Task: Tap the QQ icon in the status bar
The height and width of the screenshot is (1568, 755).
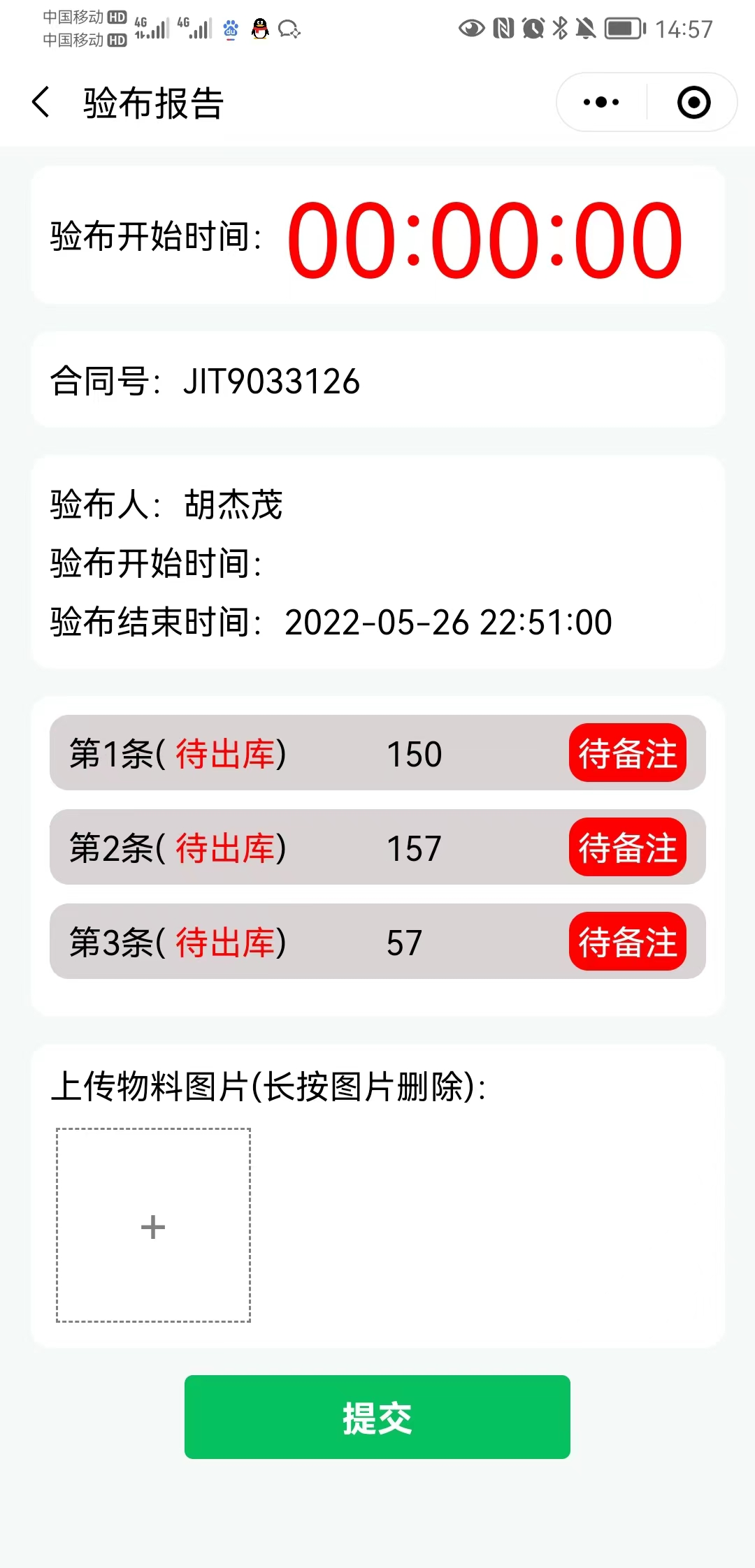Action: 259,29
